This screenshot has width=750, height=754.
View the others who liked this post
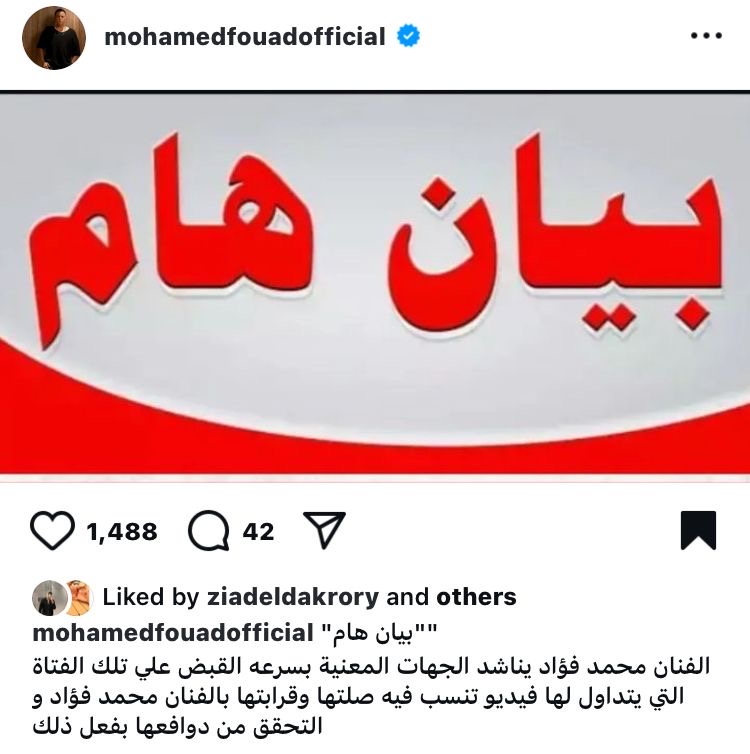tap(476, 597)
